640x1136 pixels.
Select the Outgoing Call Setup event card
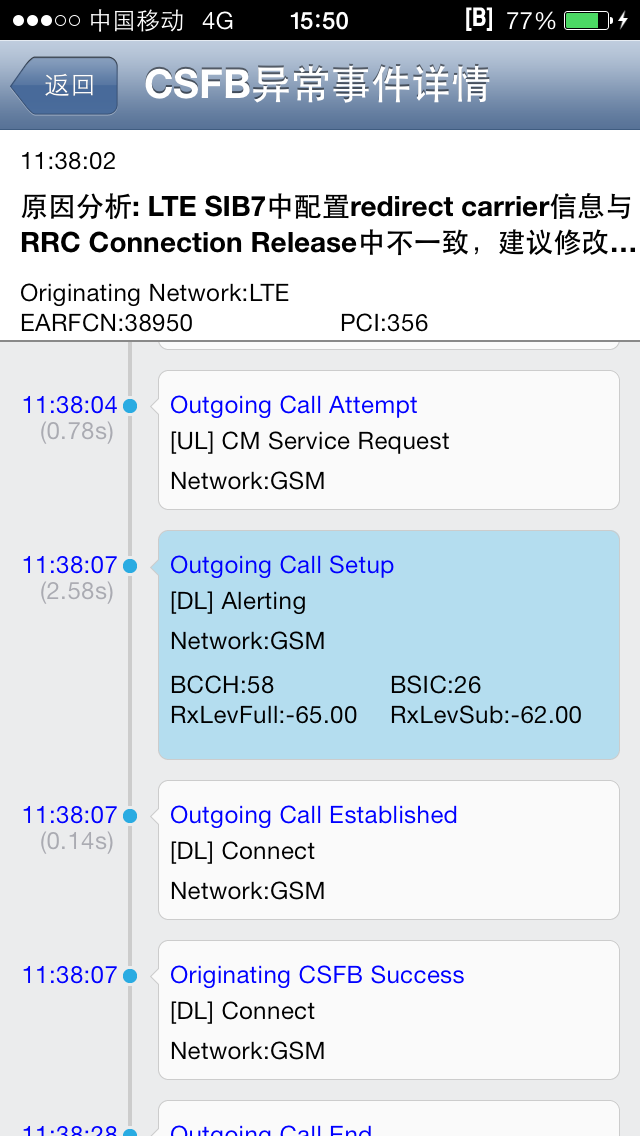(x=388, y=645)
